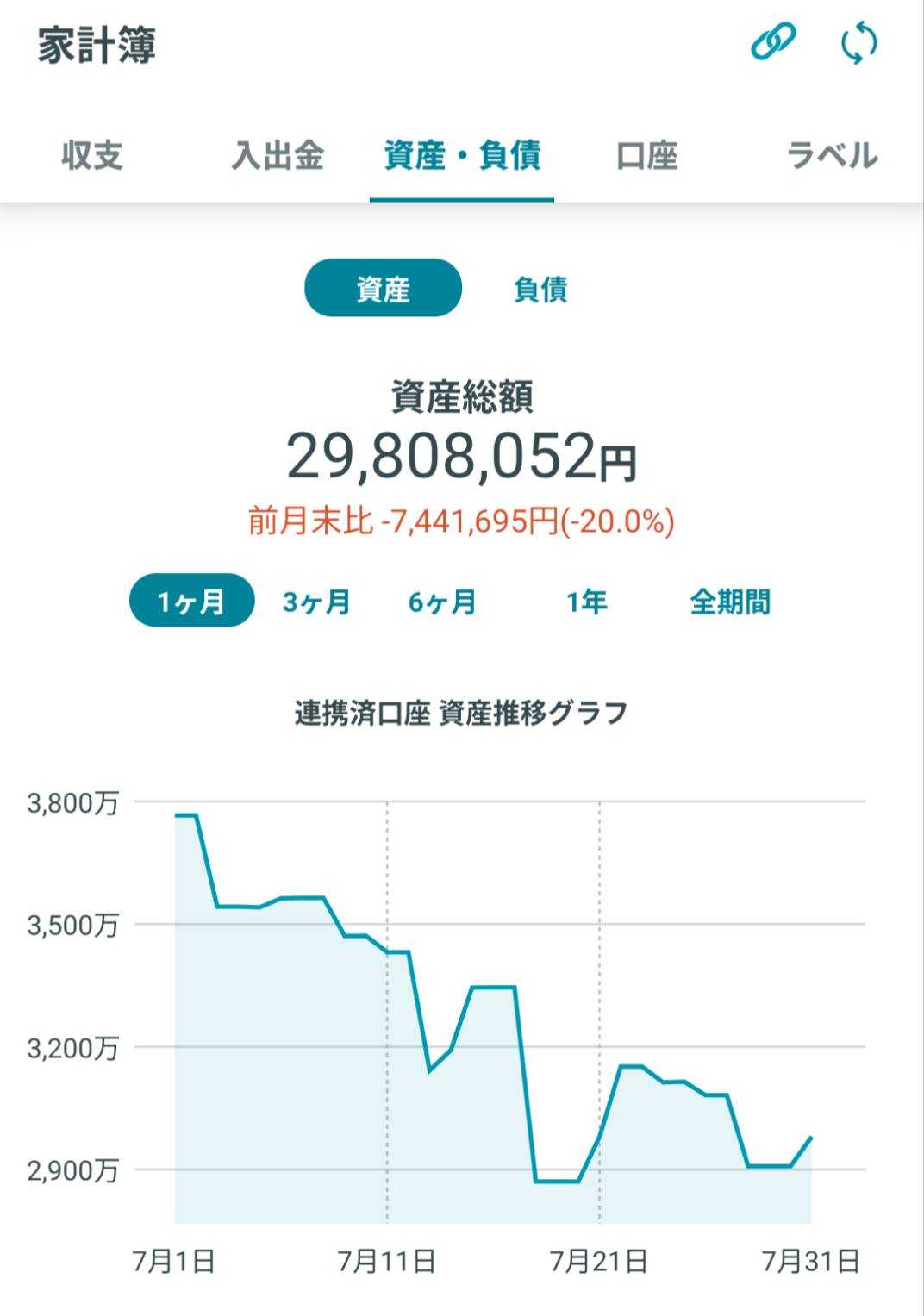Screen dimensions: 924x1316
Task: Open the account link icon
Action: click(x=773, y=42)
